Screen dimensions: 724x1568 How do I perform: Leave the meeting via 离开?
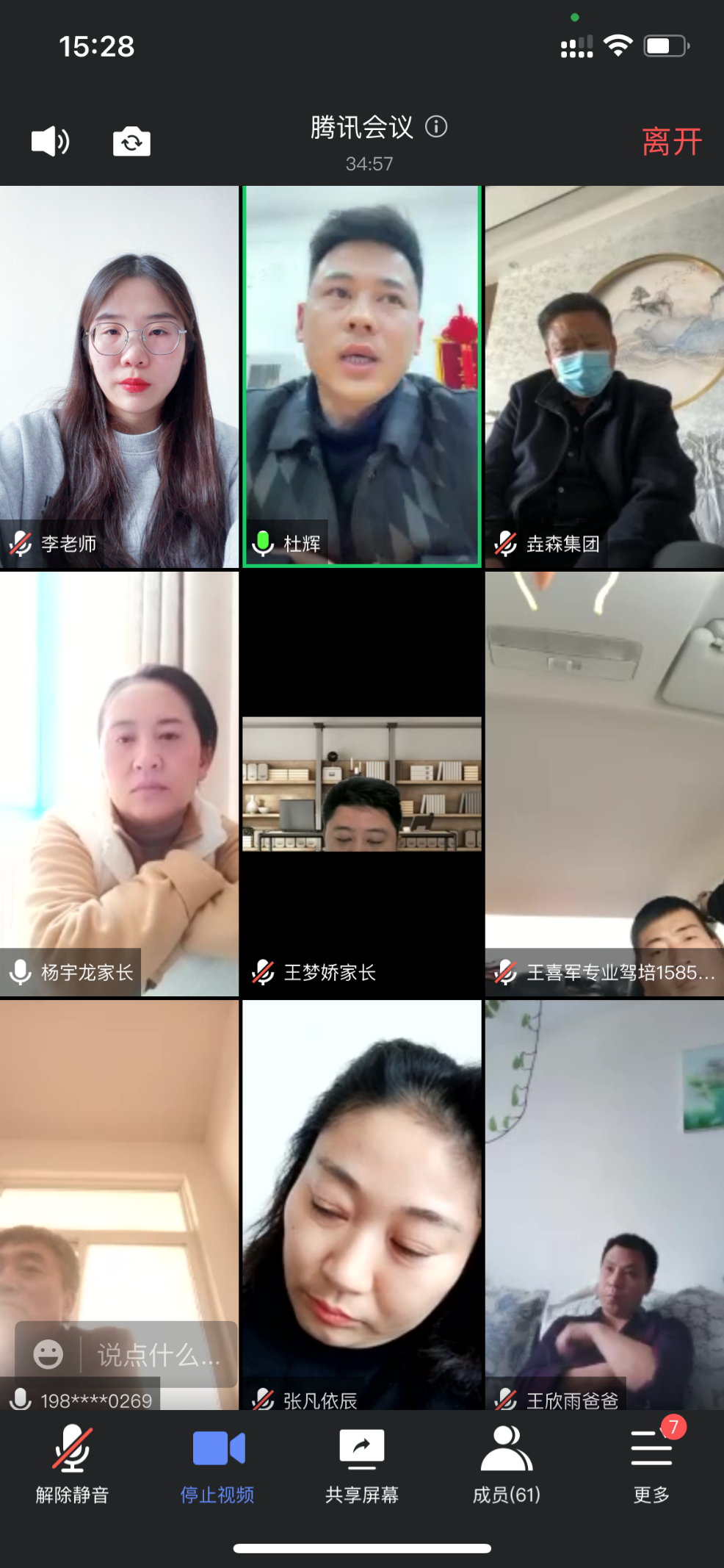(671, 142)
